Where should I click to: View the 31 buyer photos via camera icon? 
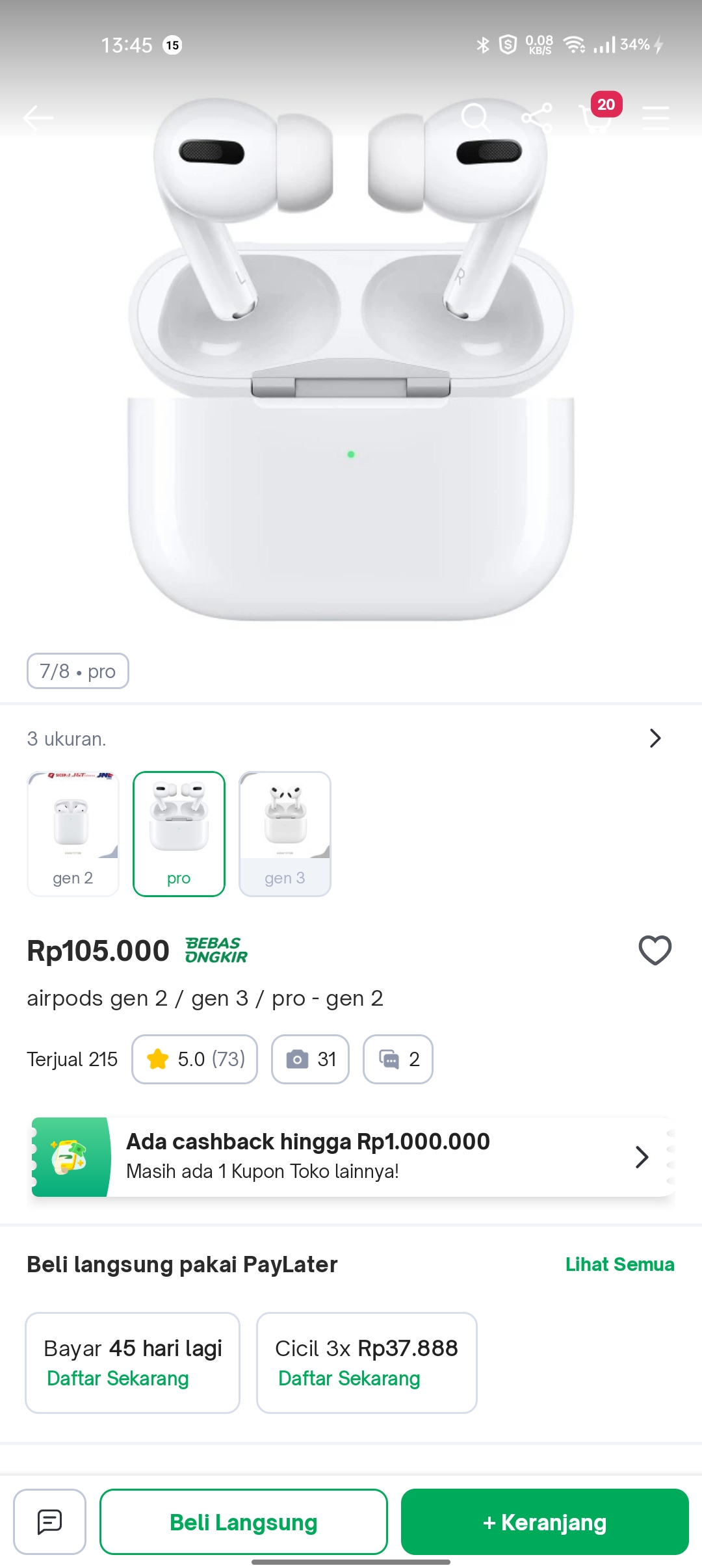(x=310, y=1059)
